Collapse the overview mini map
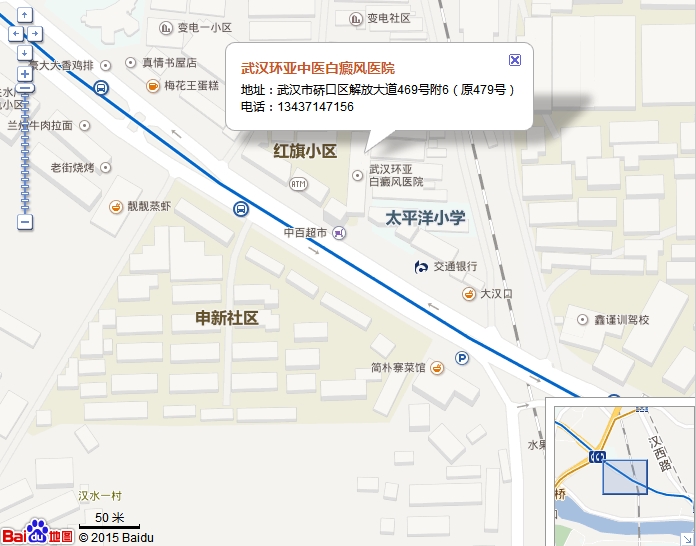 (687, 538)
